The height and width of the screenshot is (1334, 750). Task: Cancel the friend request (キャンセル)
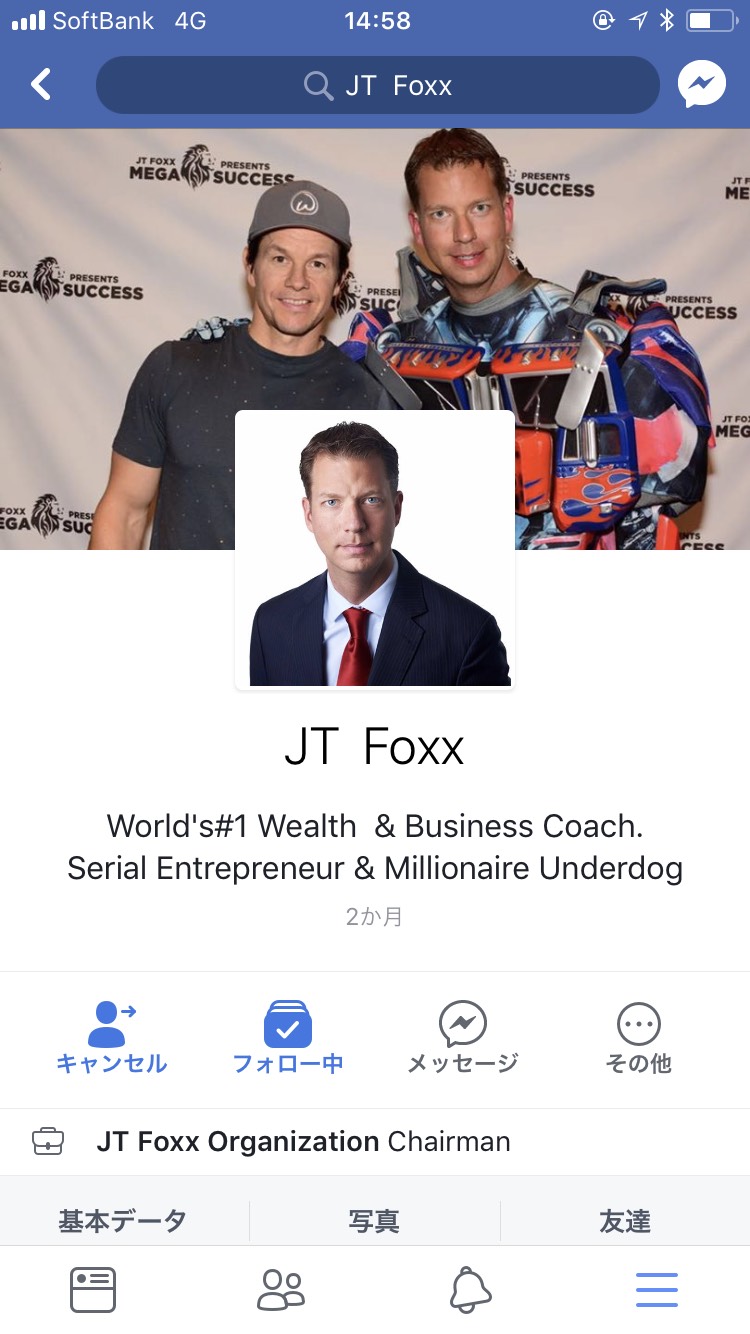(111, 1038)
